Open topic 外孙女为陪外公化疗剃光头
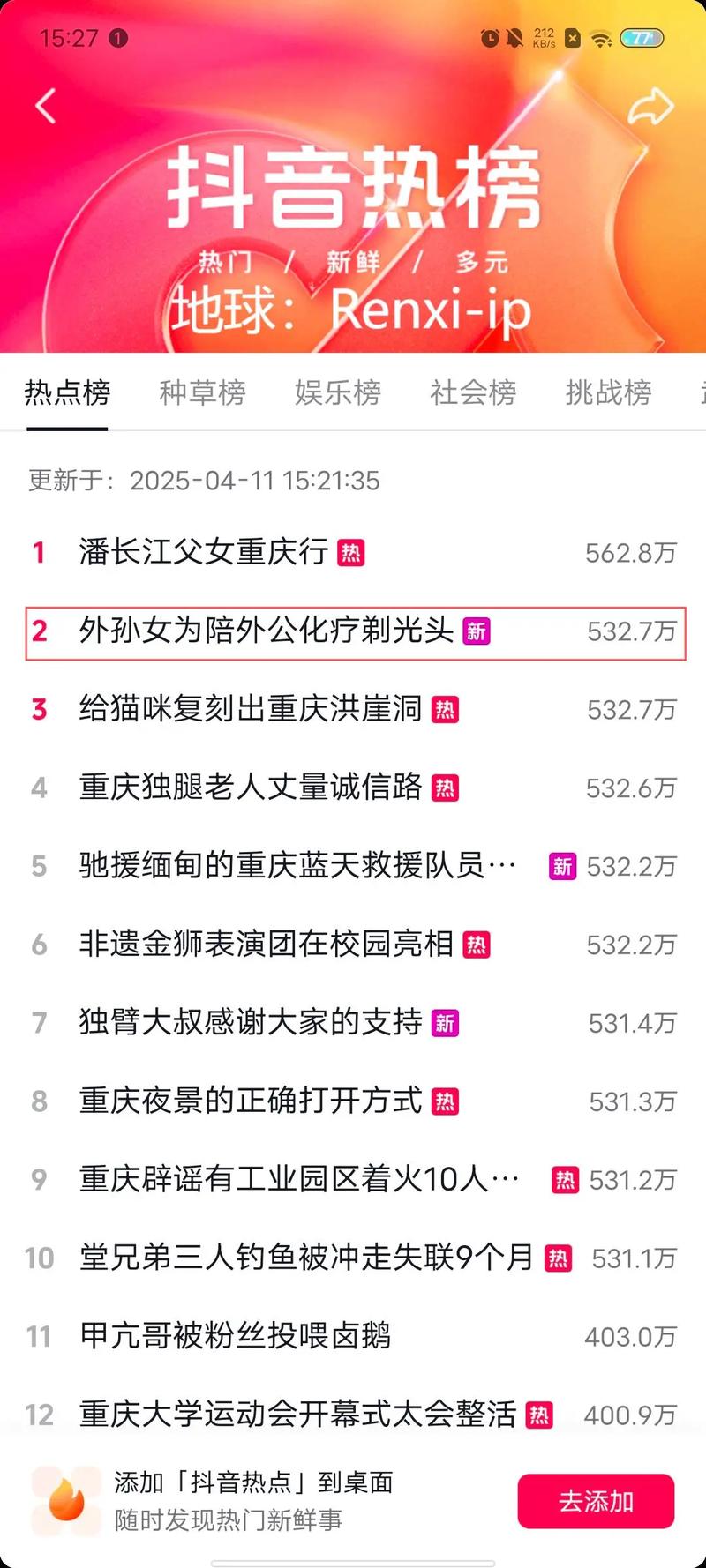 click(x=266, y=631)
